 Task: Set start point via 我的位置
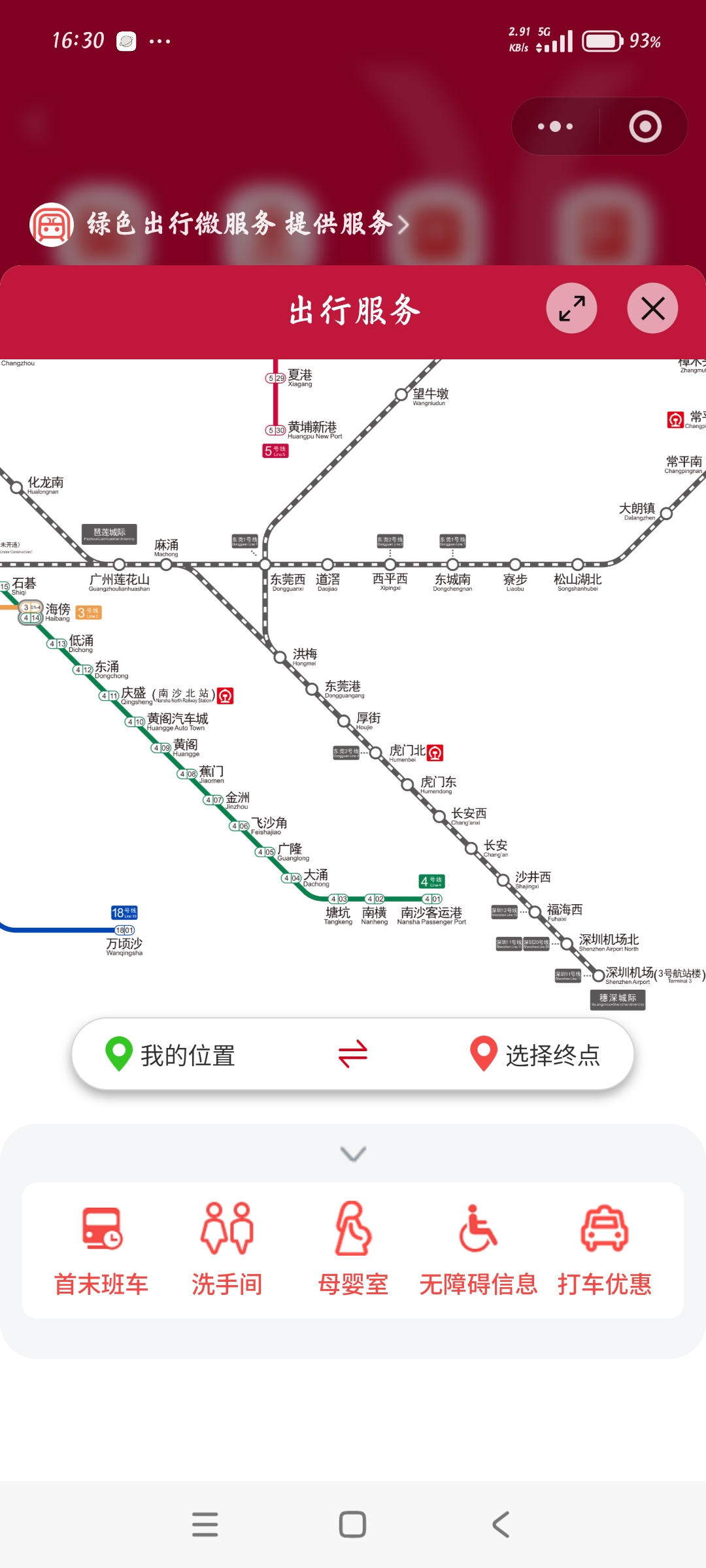[x=171, y=1054]
